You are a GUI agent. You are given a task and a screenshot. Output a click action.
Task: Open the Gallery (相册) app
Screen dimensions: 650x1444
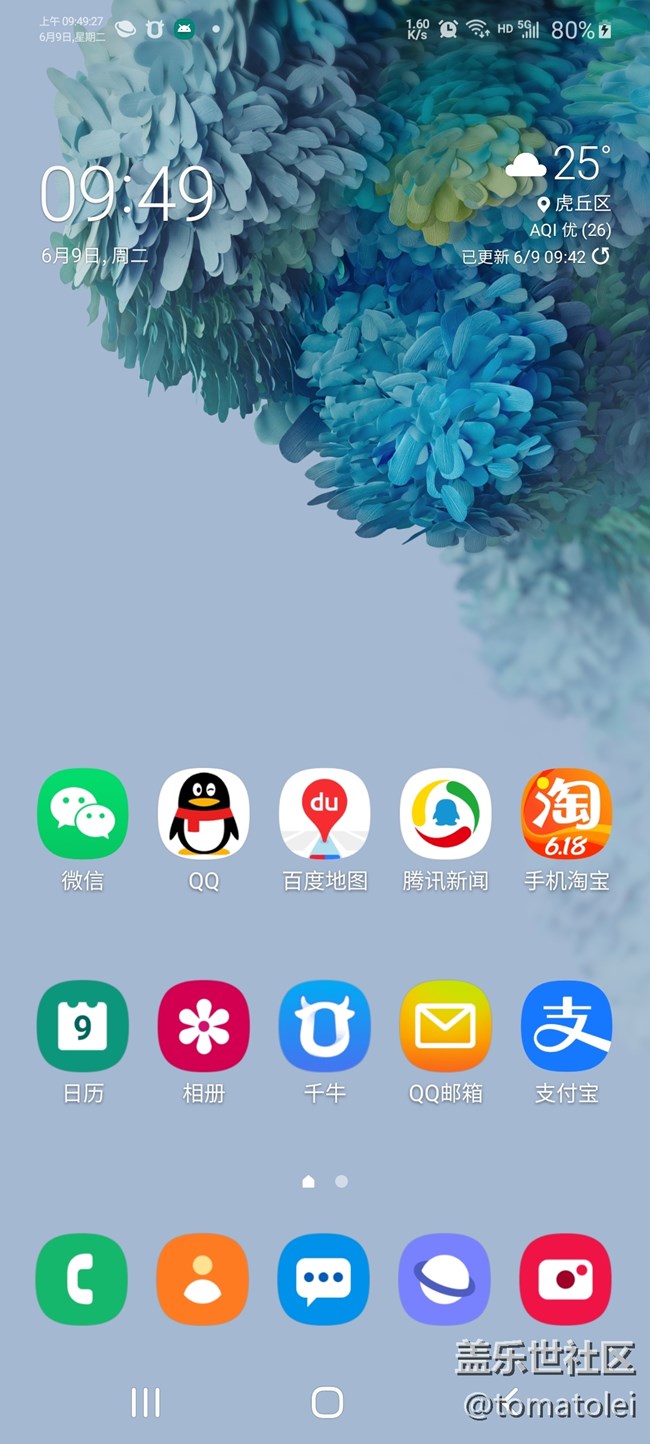[203, 1026]
